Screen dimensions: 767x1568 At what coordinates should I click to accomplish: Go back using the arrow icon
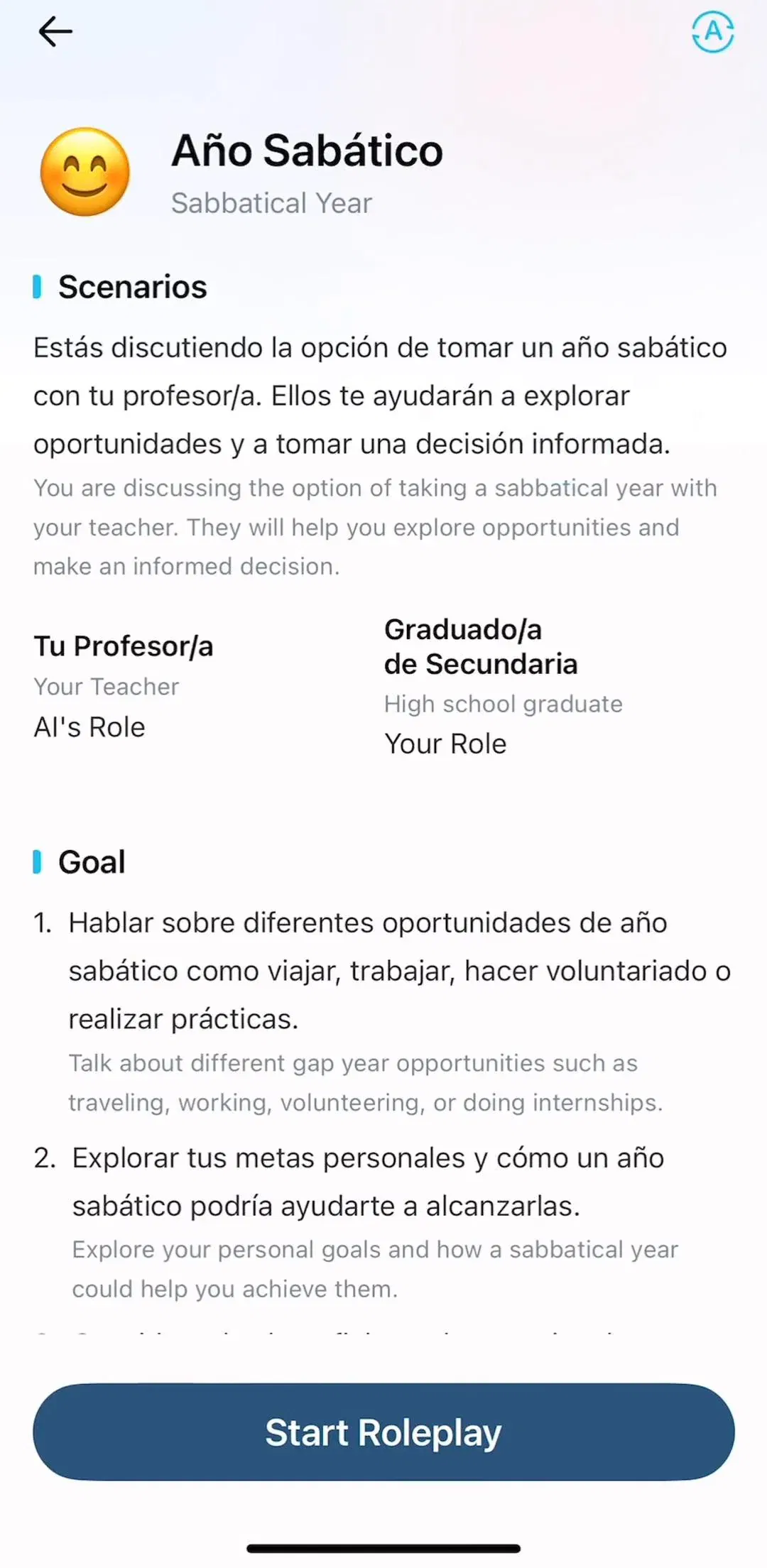(55, 32)
